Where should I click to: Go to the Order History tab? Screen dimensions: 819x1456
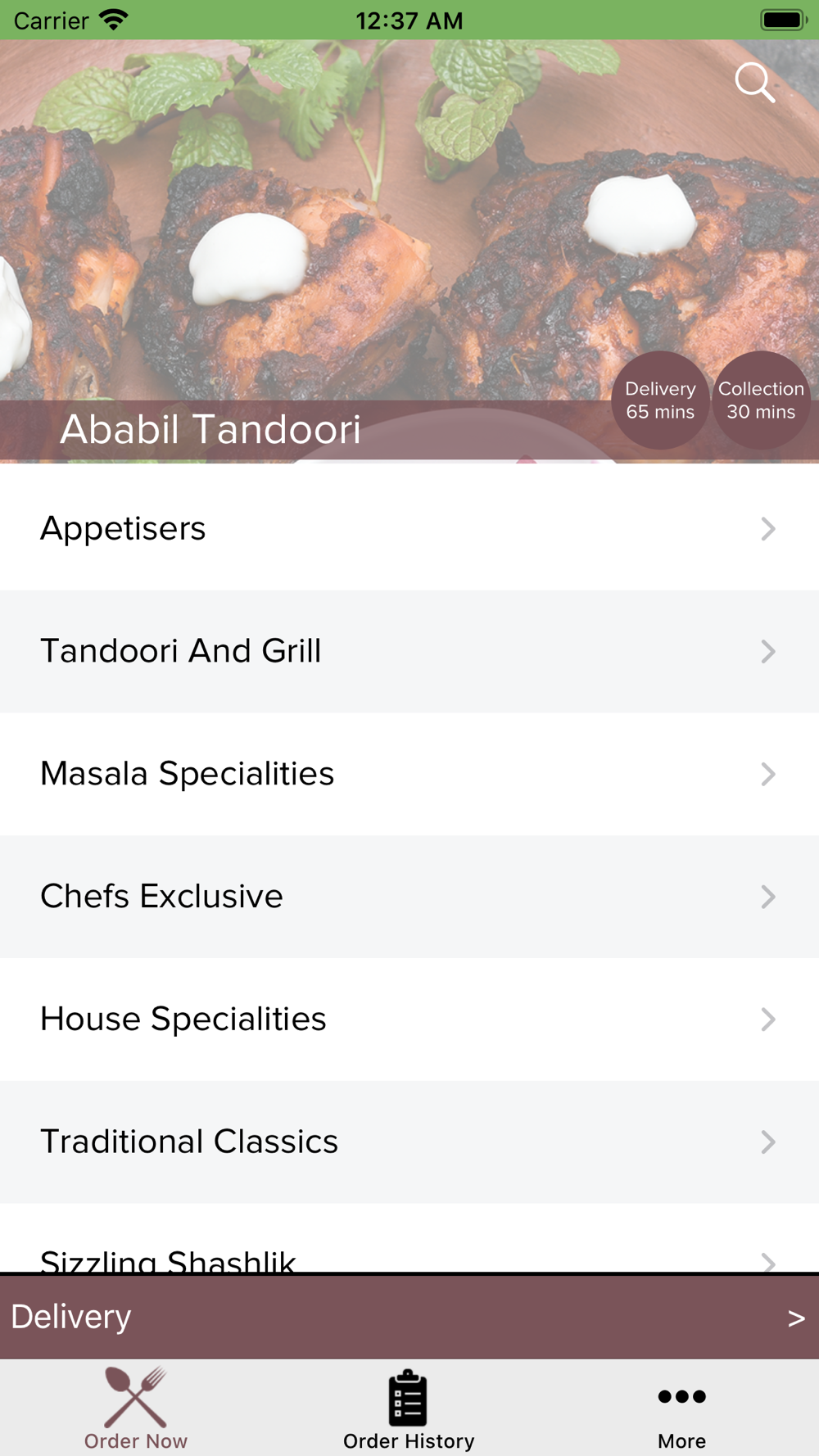(409, 1409)
